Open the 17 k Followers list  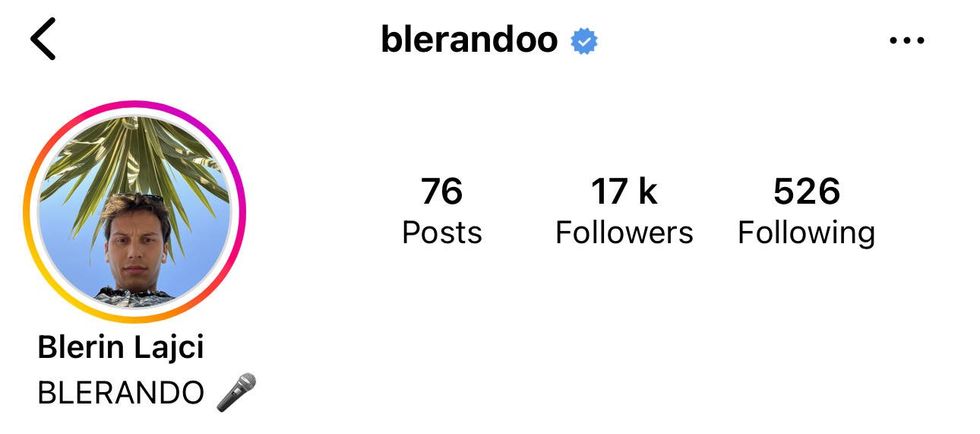(x=624, y=211)
